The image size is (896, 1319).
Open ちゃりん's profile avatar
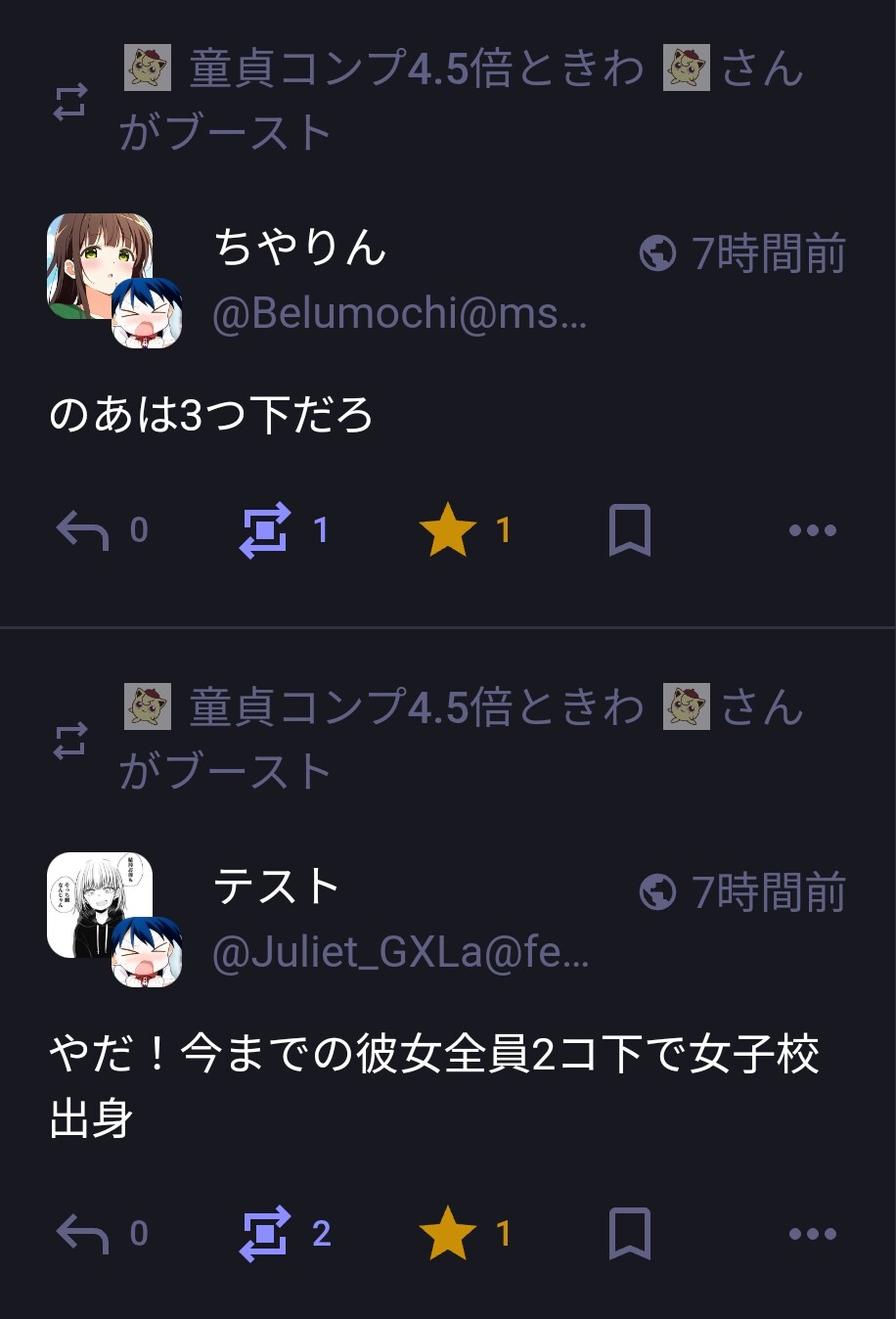coord(101,267)
